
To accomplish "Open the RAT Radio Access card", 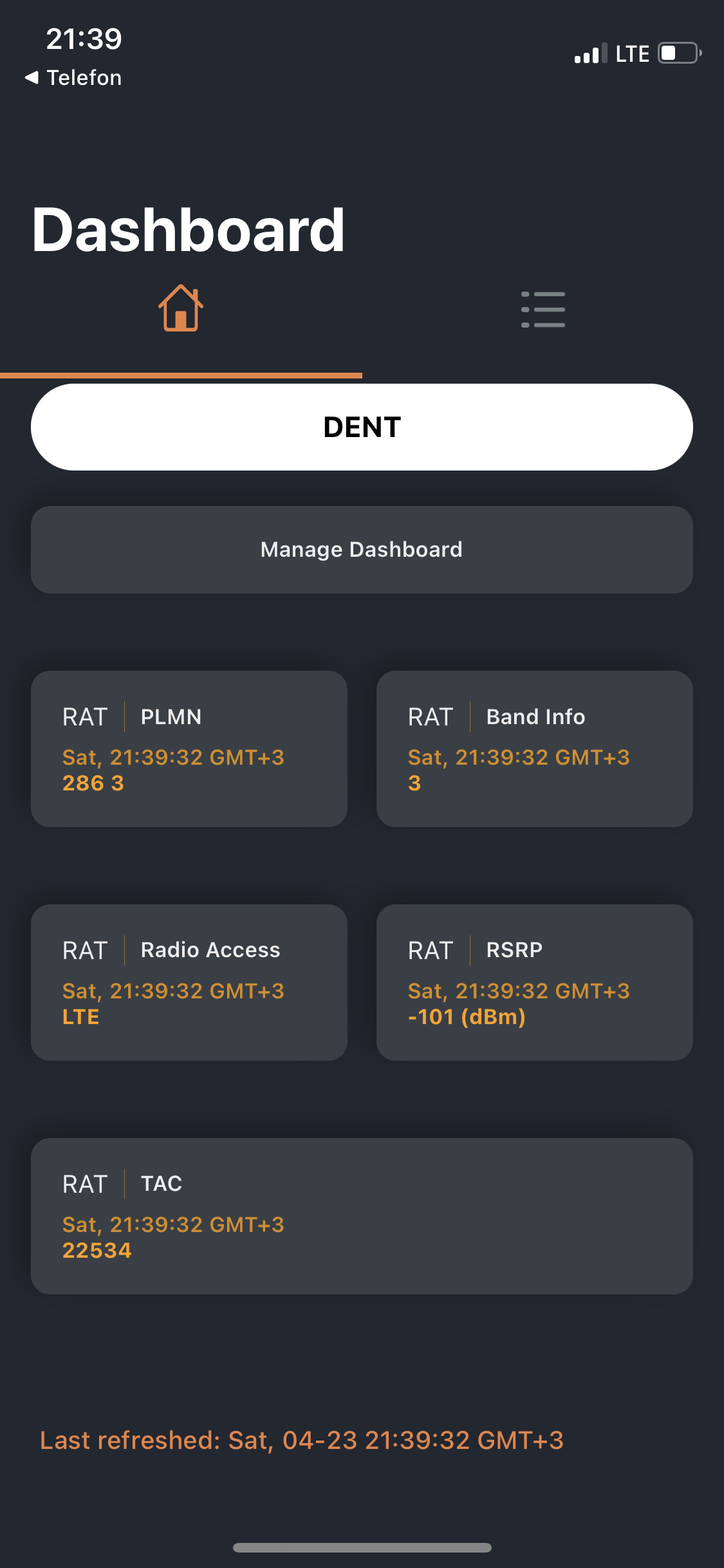I will [x=189, y=983].
